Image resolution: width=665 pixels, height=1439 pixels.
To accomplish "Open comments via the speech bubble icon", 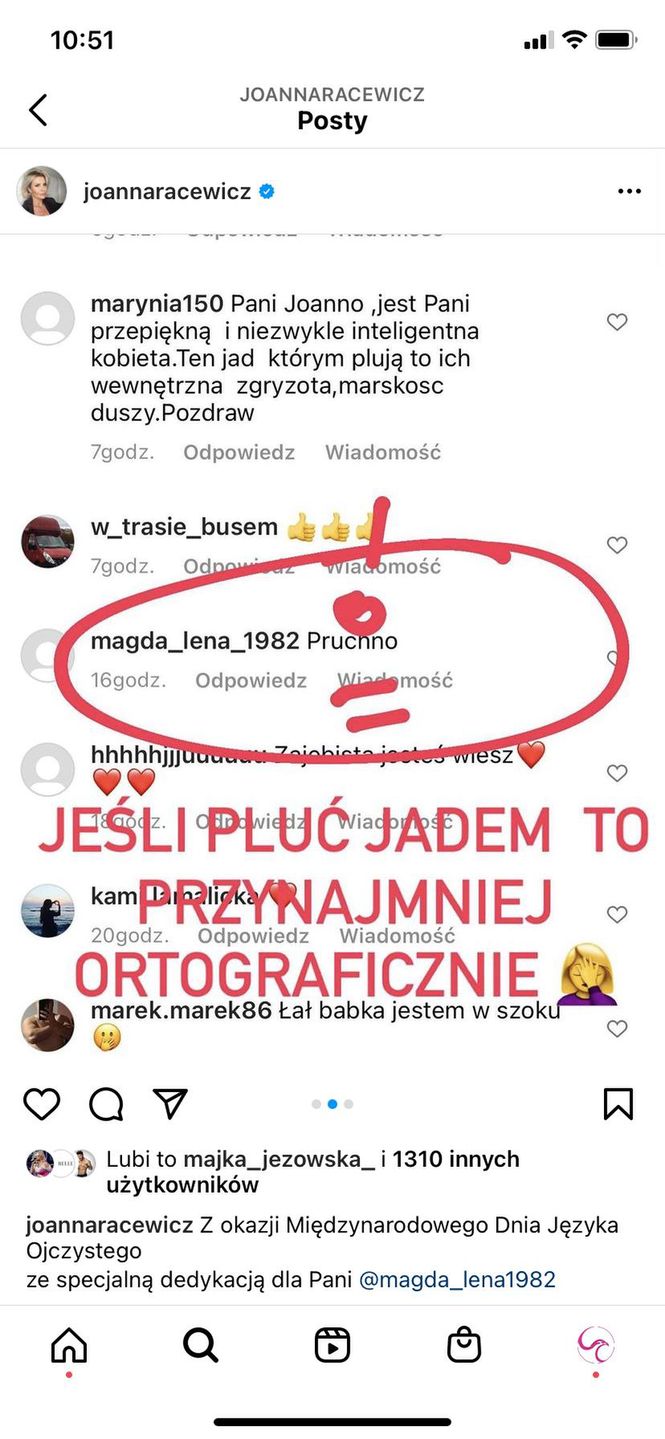I will coord(106,1104).
